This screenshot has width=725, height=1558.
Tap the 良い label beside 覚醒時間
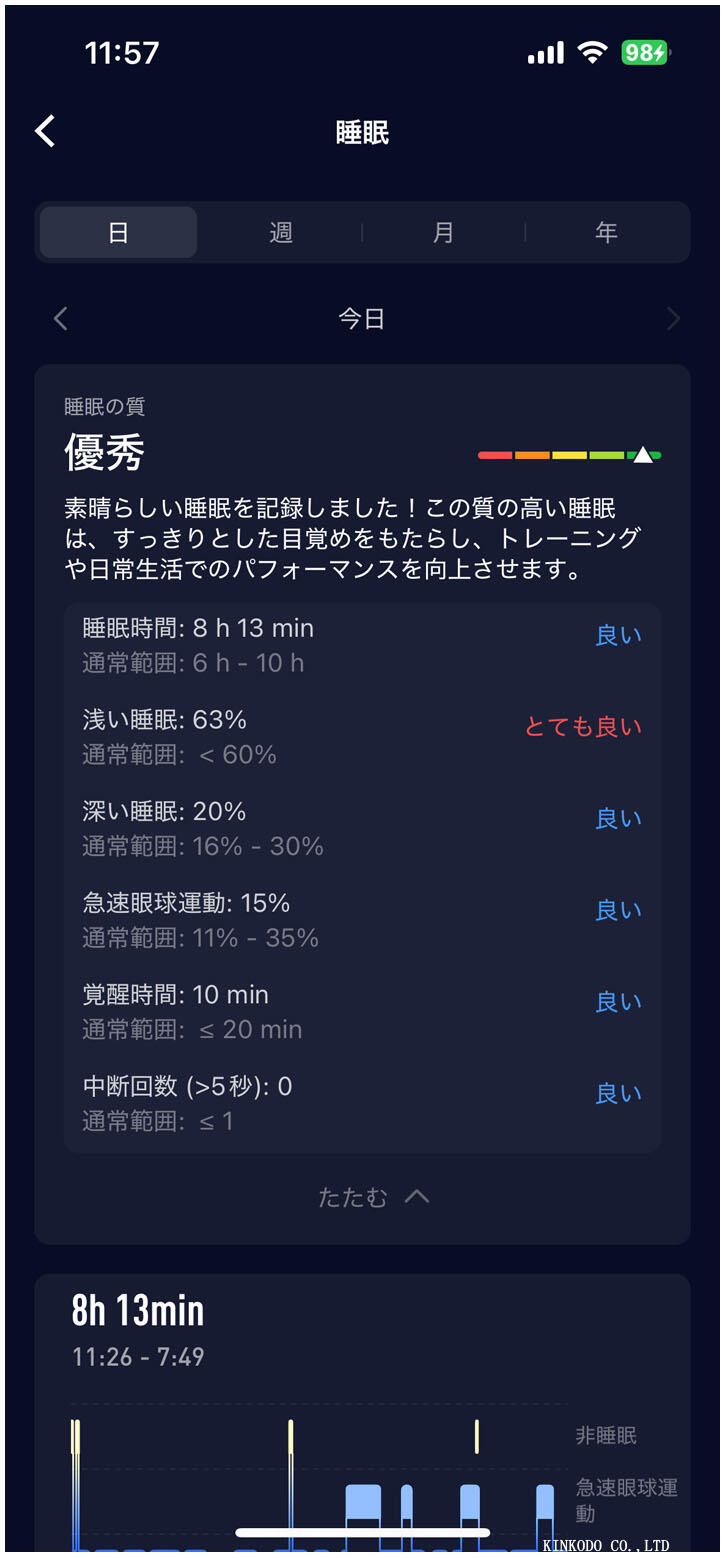[x=618, y=1002]
